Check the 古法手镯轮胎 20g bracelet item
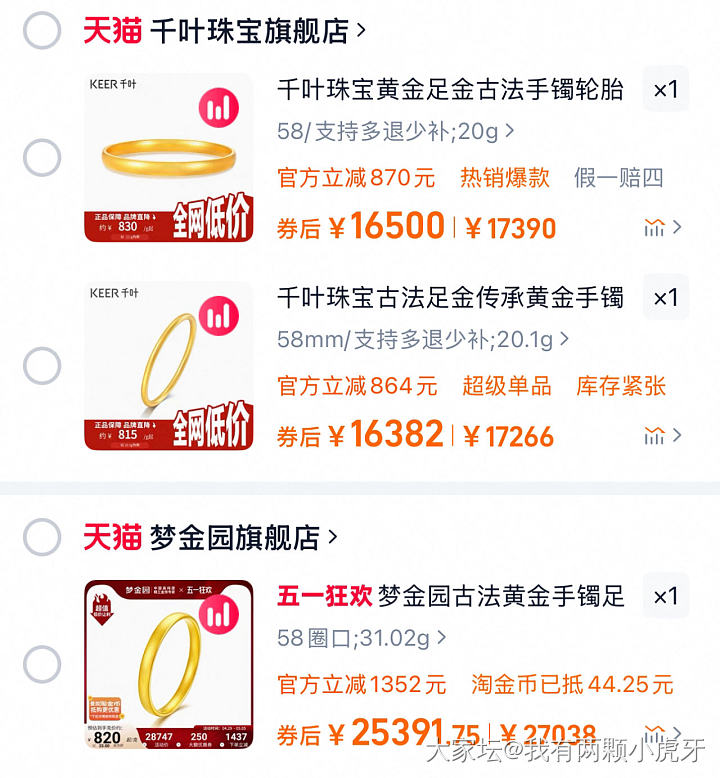720x778 pixels. [42, 158]
